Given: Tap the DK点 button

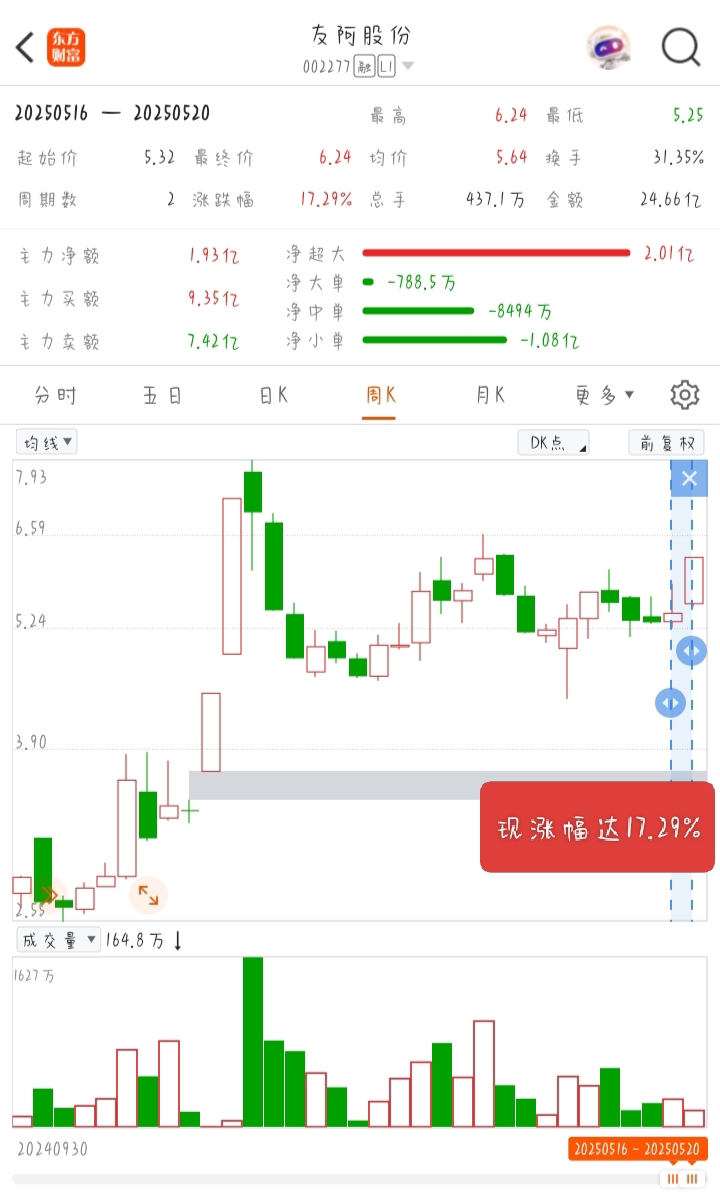Looking at the screenshot, I should pyautogui.click(x=554, y=443).
